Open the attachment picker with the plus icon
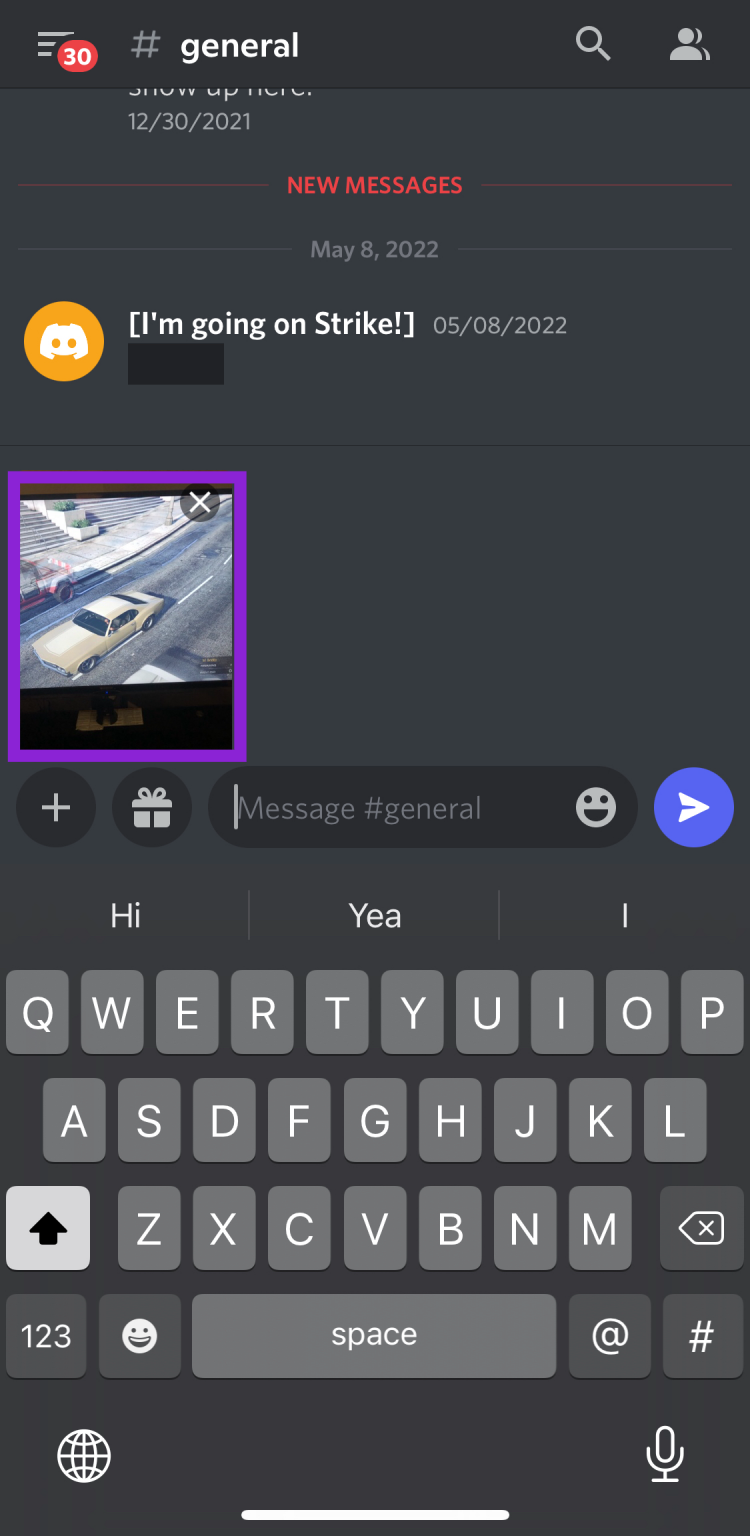Image resolution: width=750 pixels, height=1536 pixels. (x=56, y=807)
